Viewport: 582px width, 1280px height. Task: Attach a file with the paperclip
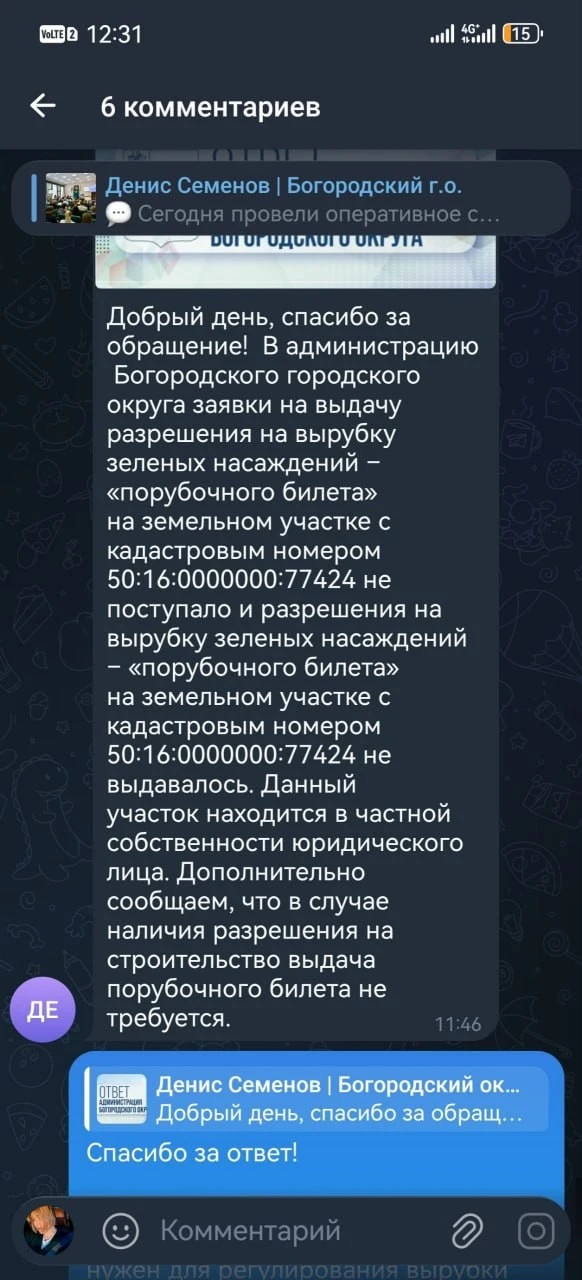pos(466,1230)
